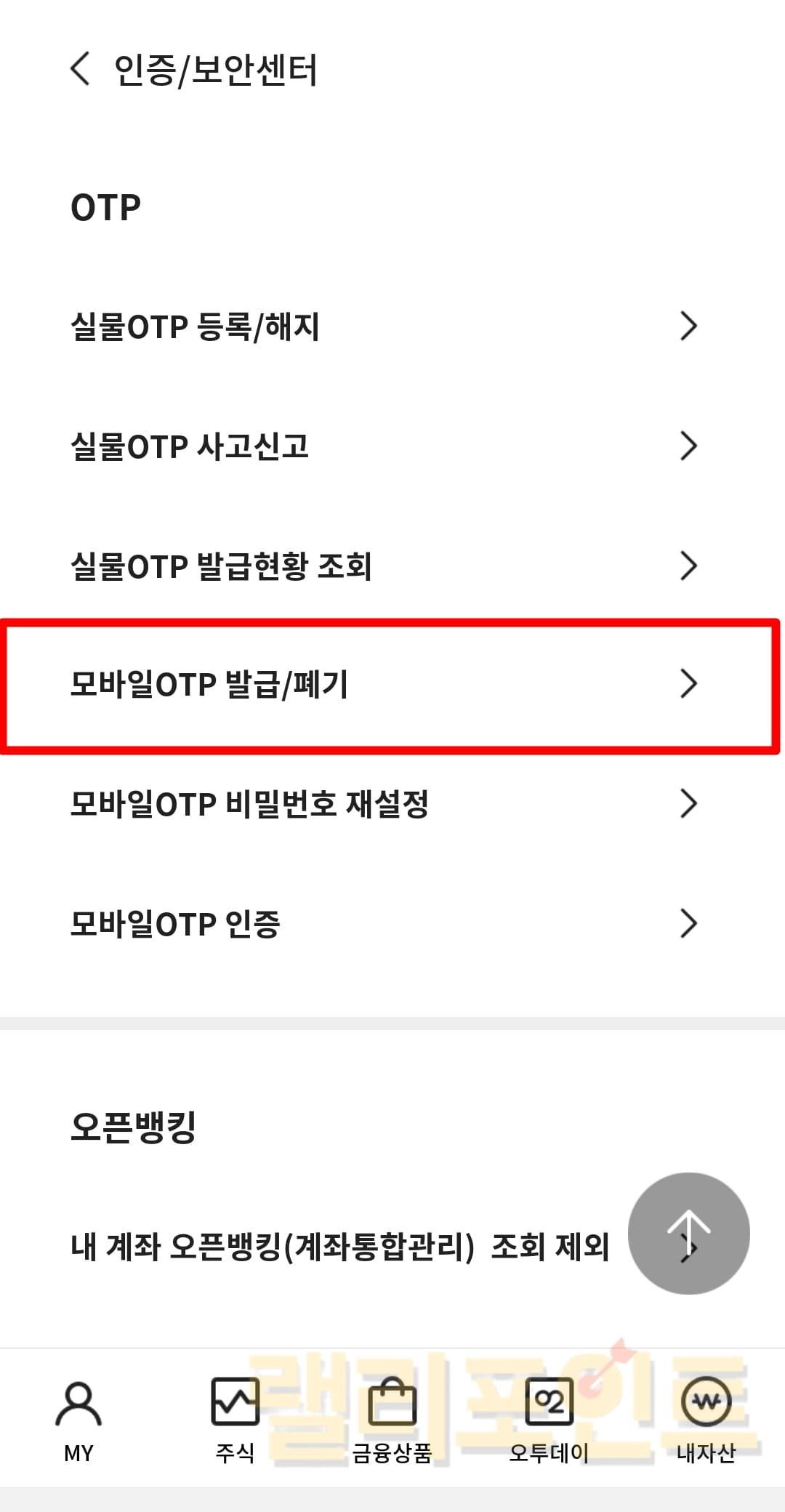This screenshot has width=785, height=1512.
Task: Switch to the 금융상품 tab
Action: [392, 1421]
